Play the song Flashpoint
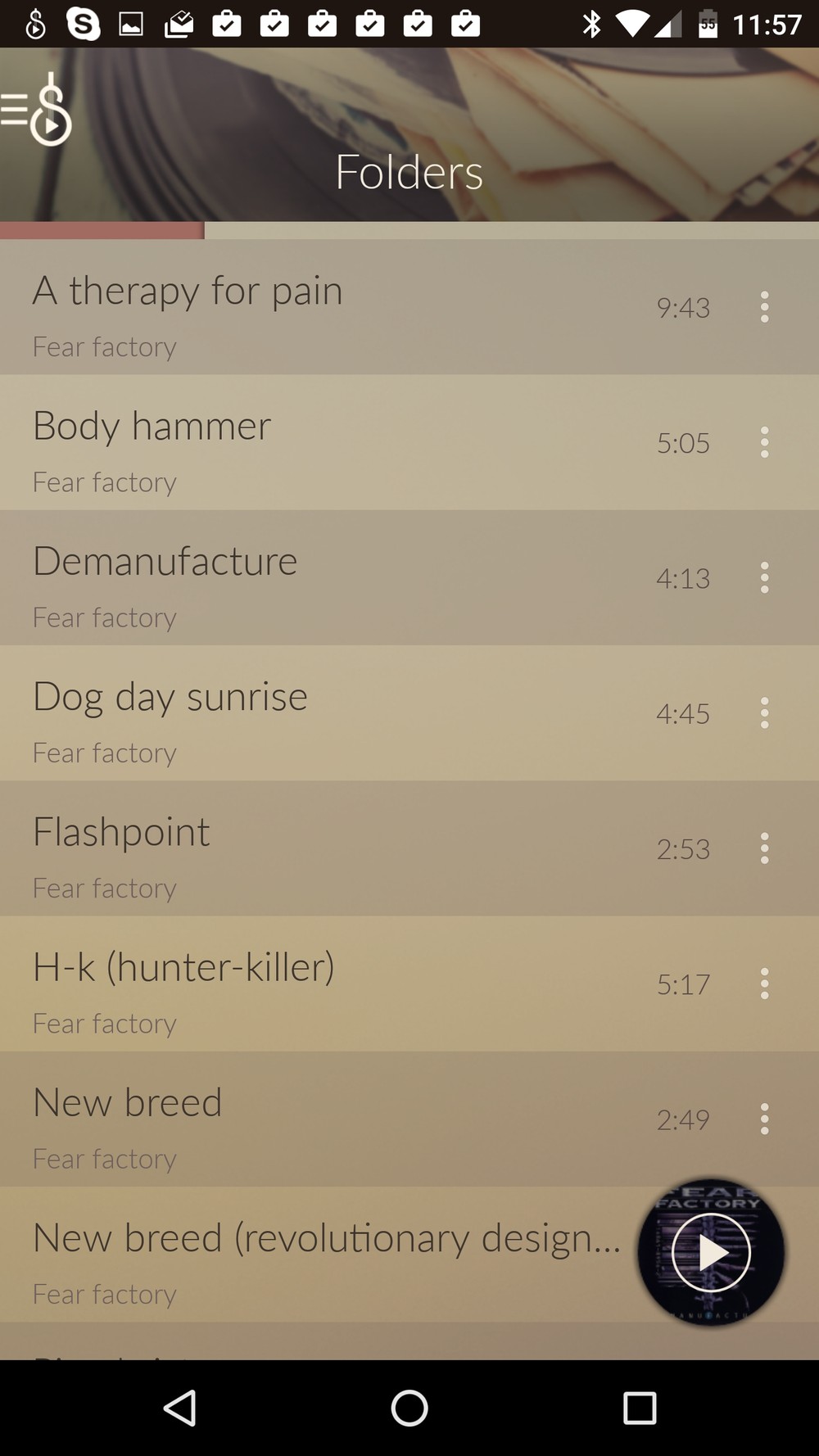This screenshot has height=1456, width=819. [x=328, y=848]
